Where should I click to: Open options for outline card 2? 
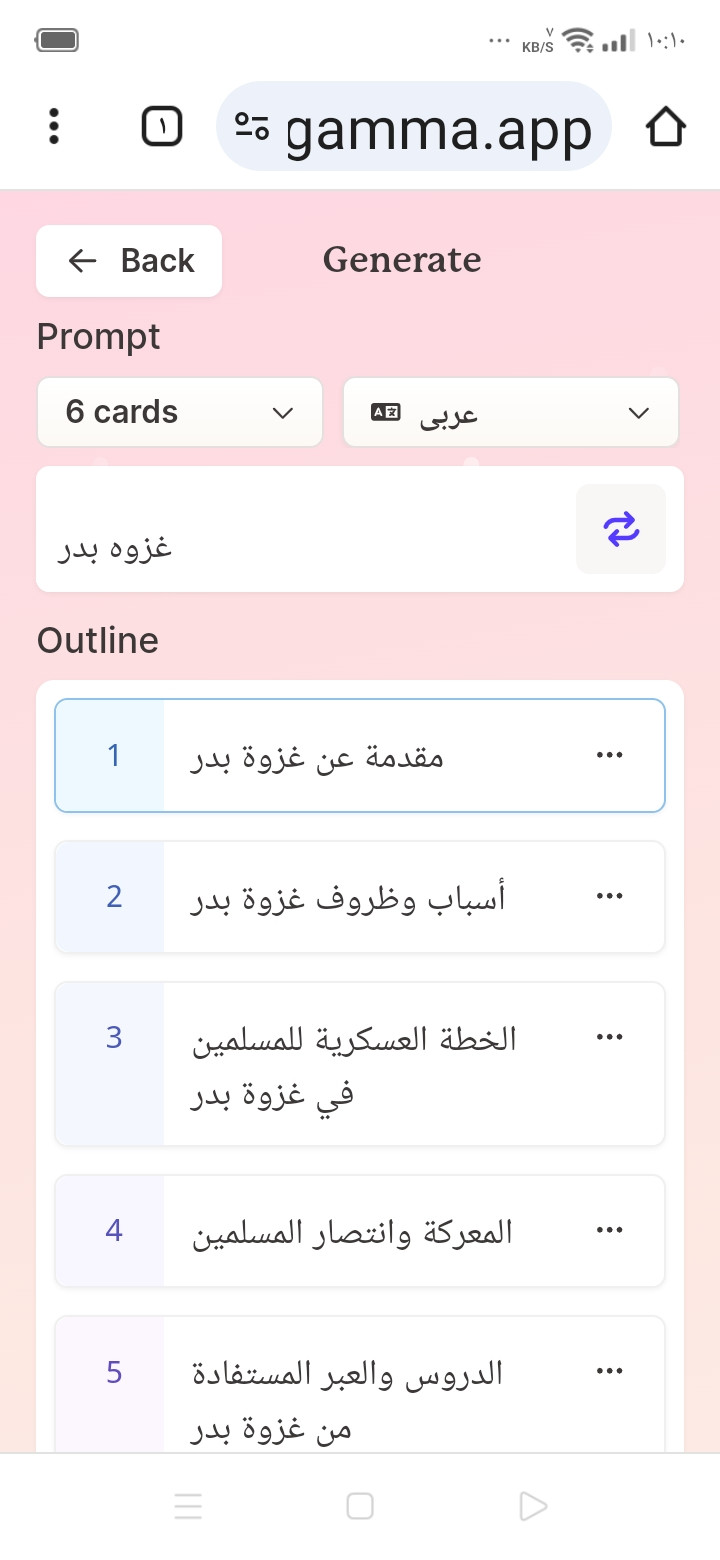click(610, 896)
